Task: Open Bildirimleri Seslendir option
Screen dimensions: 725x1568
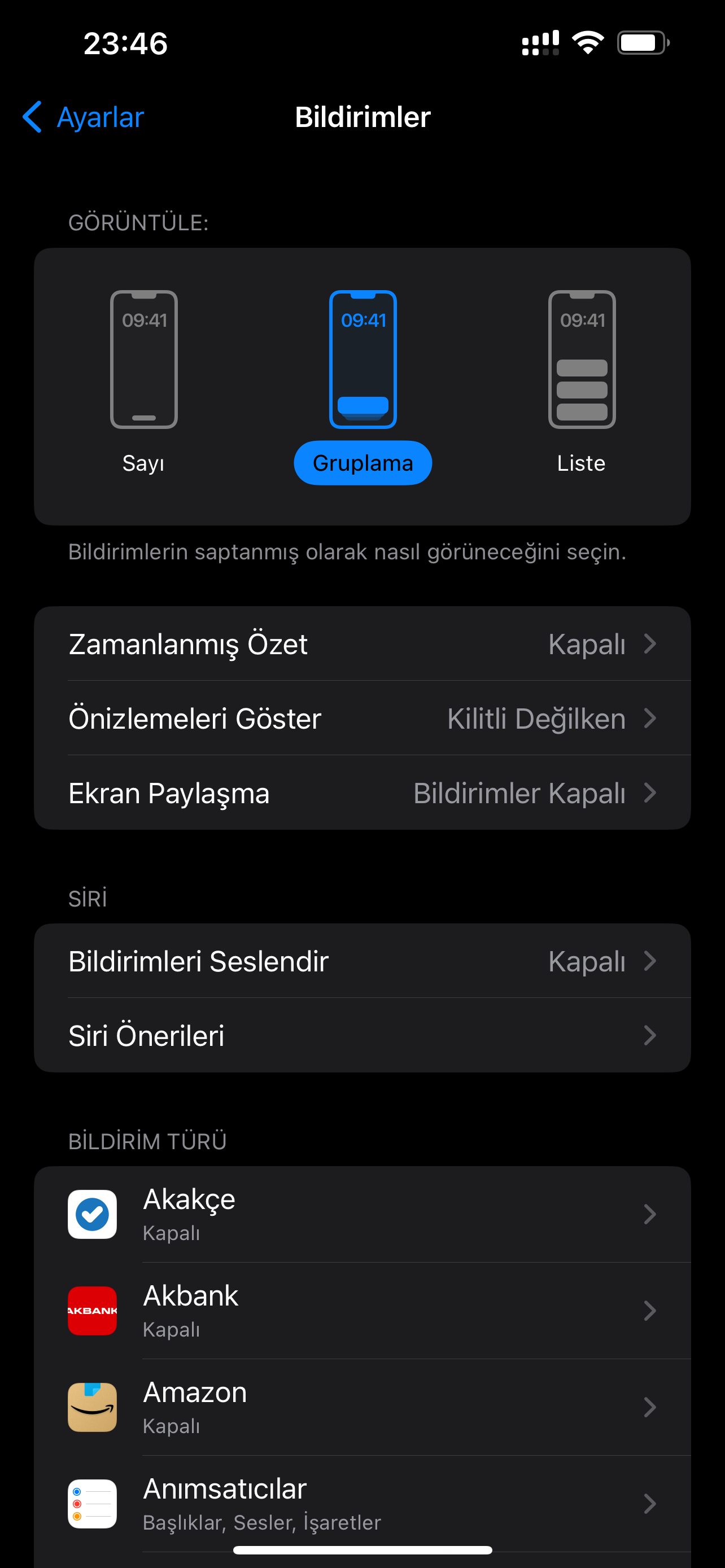Action: click(x=362, y=961)
